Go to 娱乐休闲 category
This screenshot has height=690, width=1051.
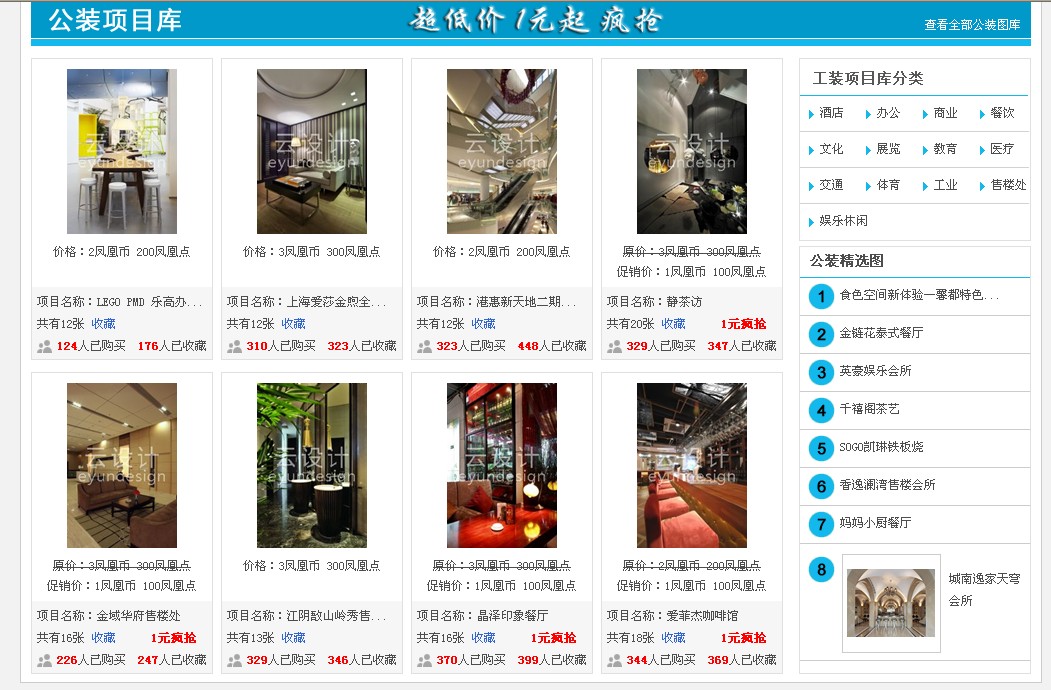point(842,221)
